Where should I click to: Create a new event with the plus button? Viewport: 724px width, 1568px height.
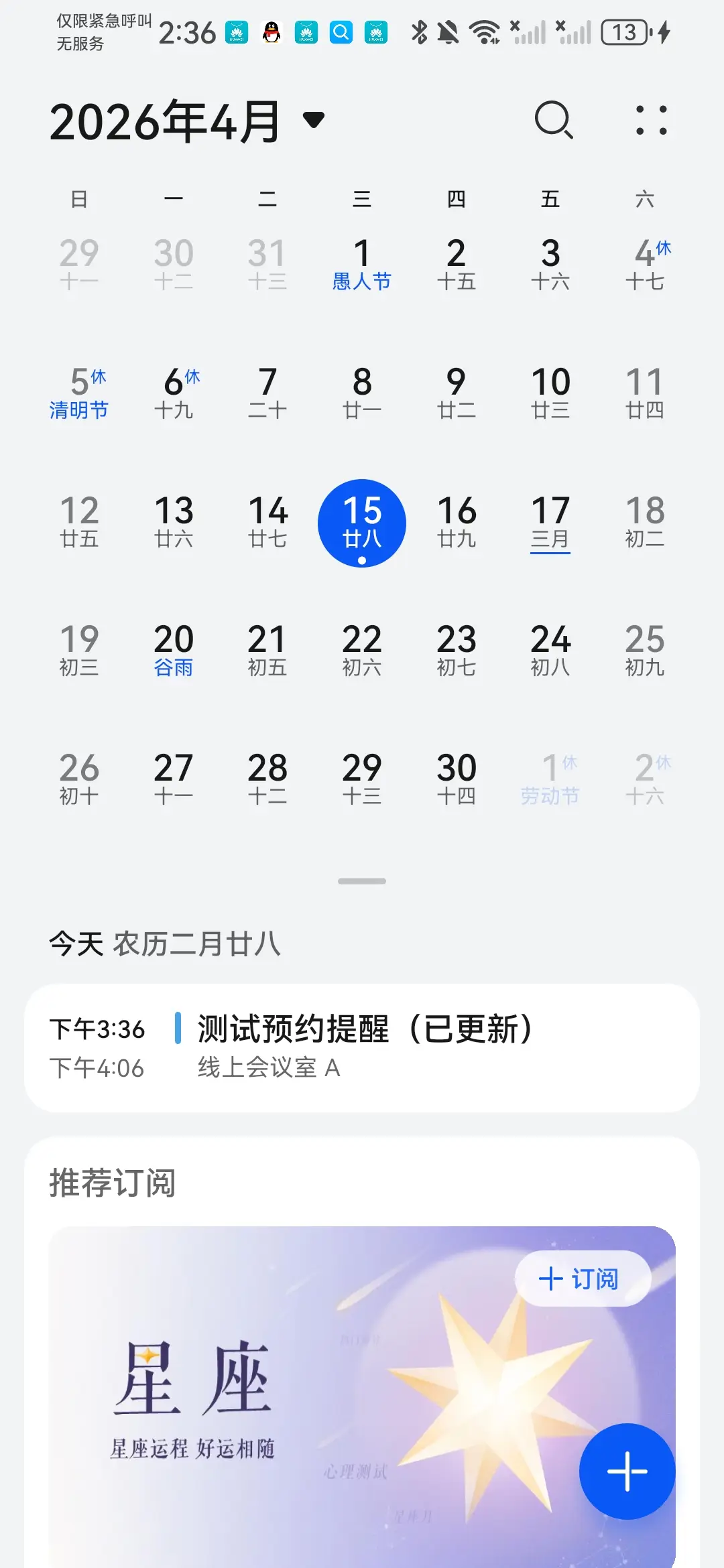coord(627,1471)
